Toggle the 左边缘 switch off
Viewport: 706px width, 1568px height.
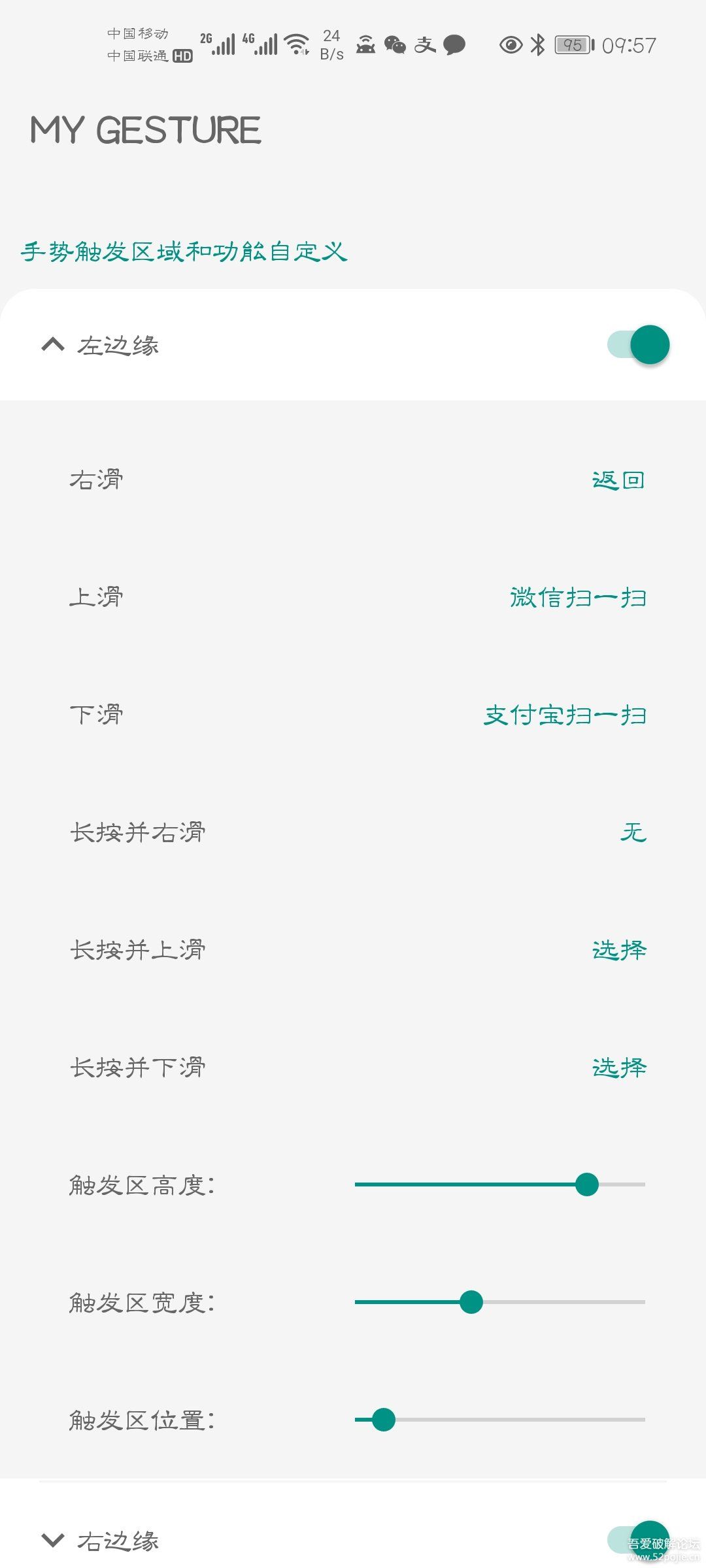click(x=639, y=344)
